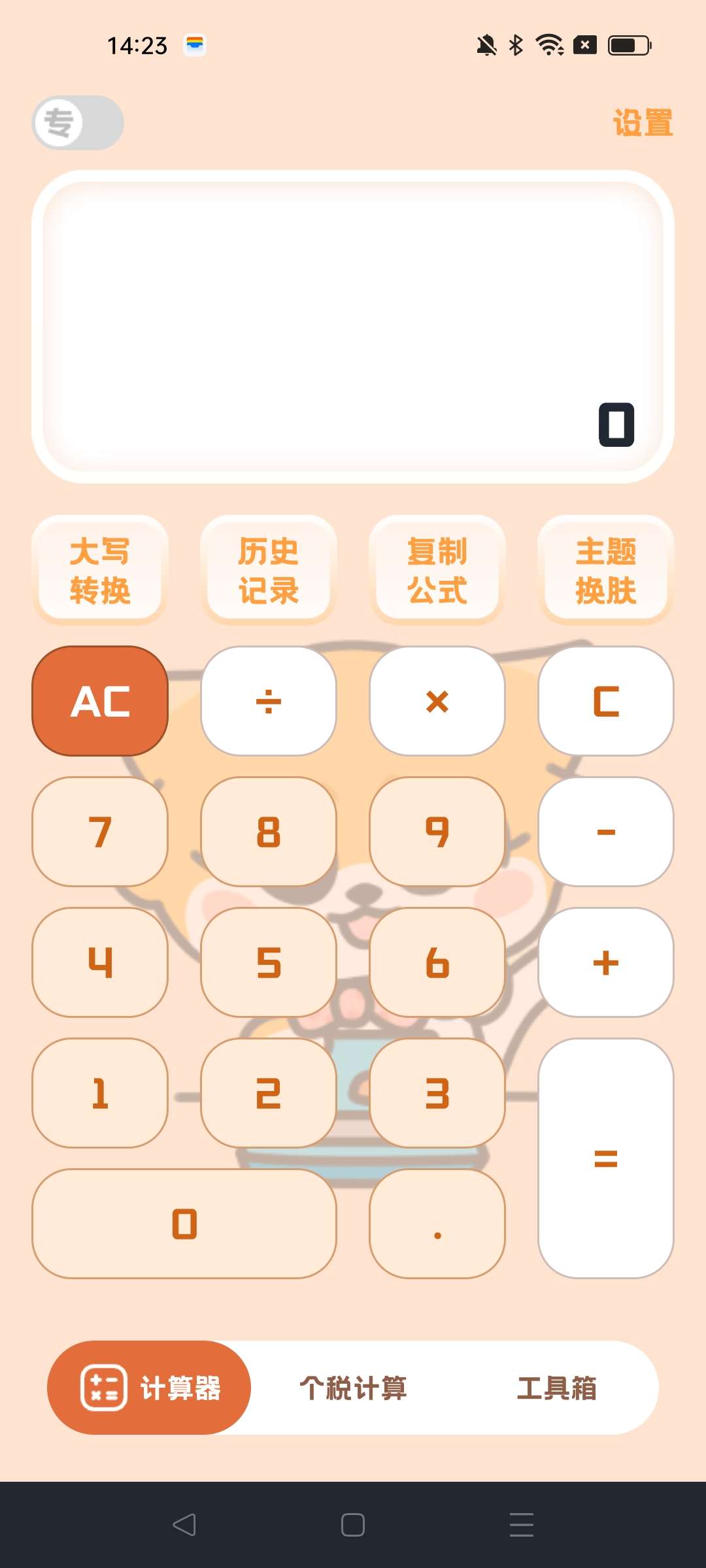Open 历史记录 calculation history
The image size is (706, 1568).
point(269,570)
